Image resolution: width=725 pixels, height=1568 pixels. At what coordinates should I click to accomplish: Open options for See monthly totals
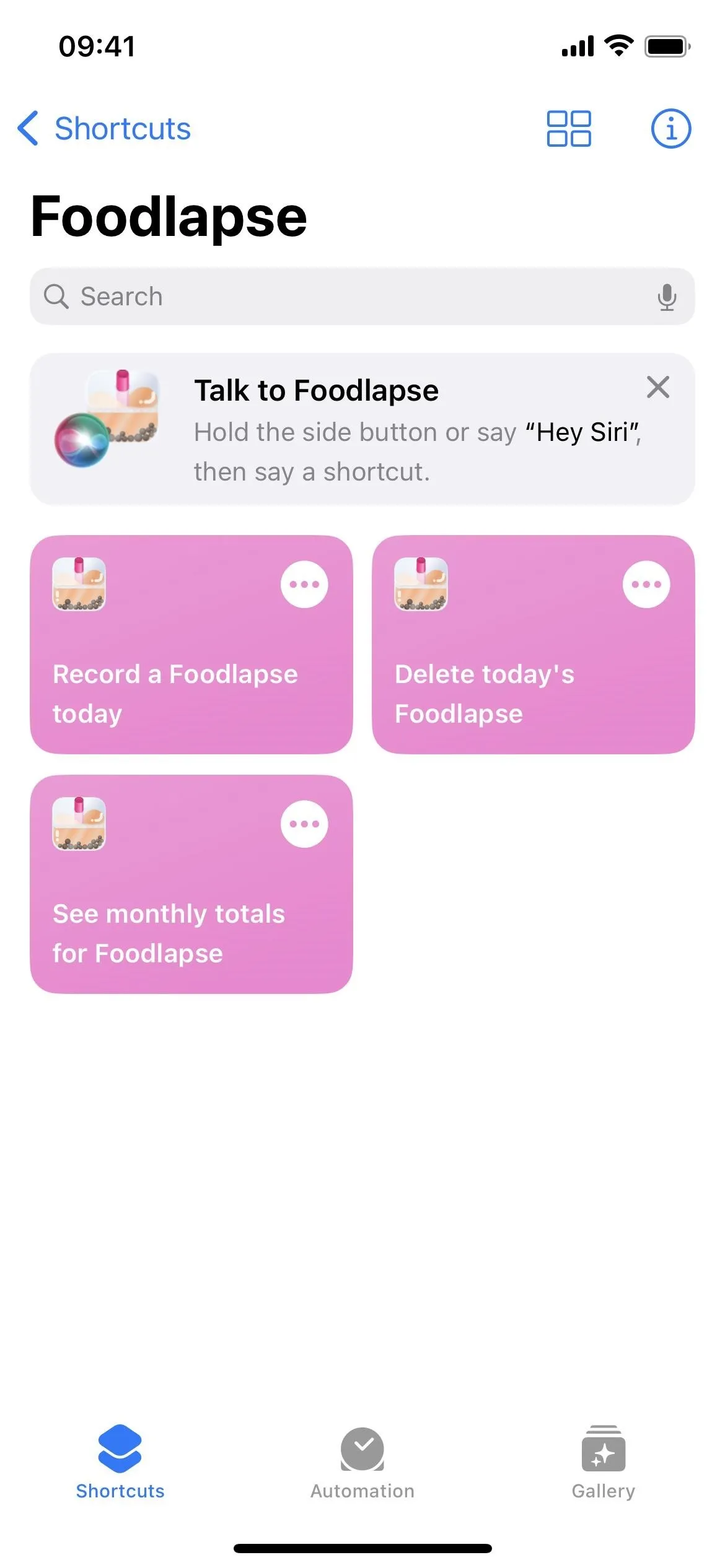coord(304,824)
